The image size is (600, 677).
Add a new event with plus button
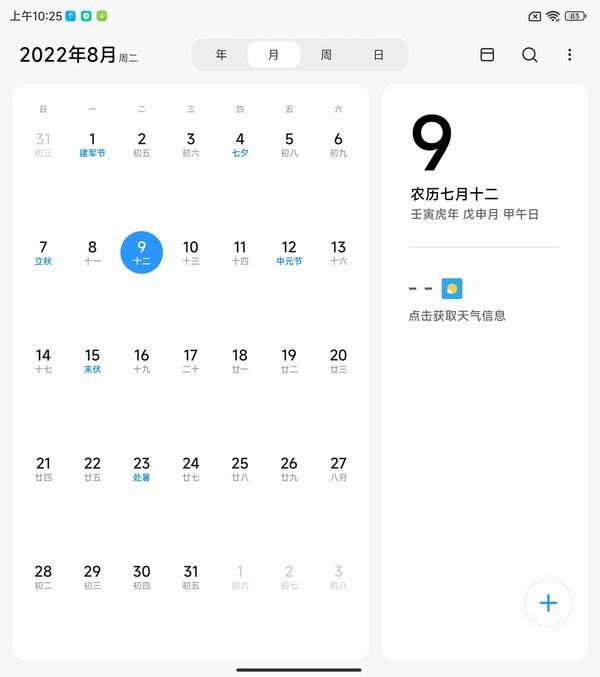[x=548, y=603]
